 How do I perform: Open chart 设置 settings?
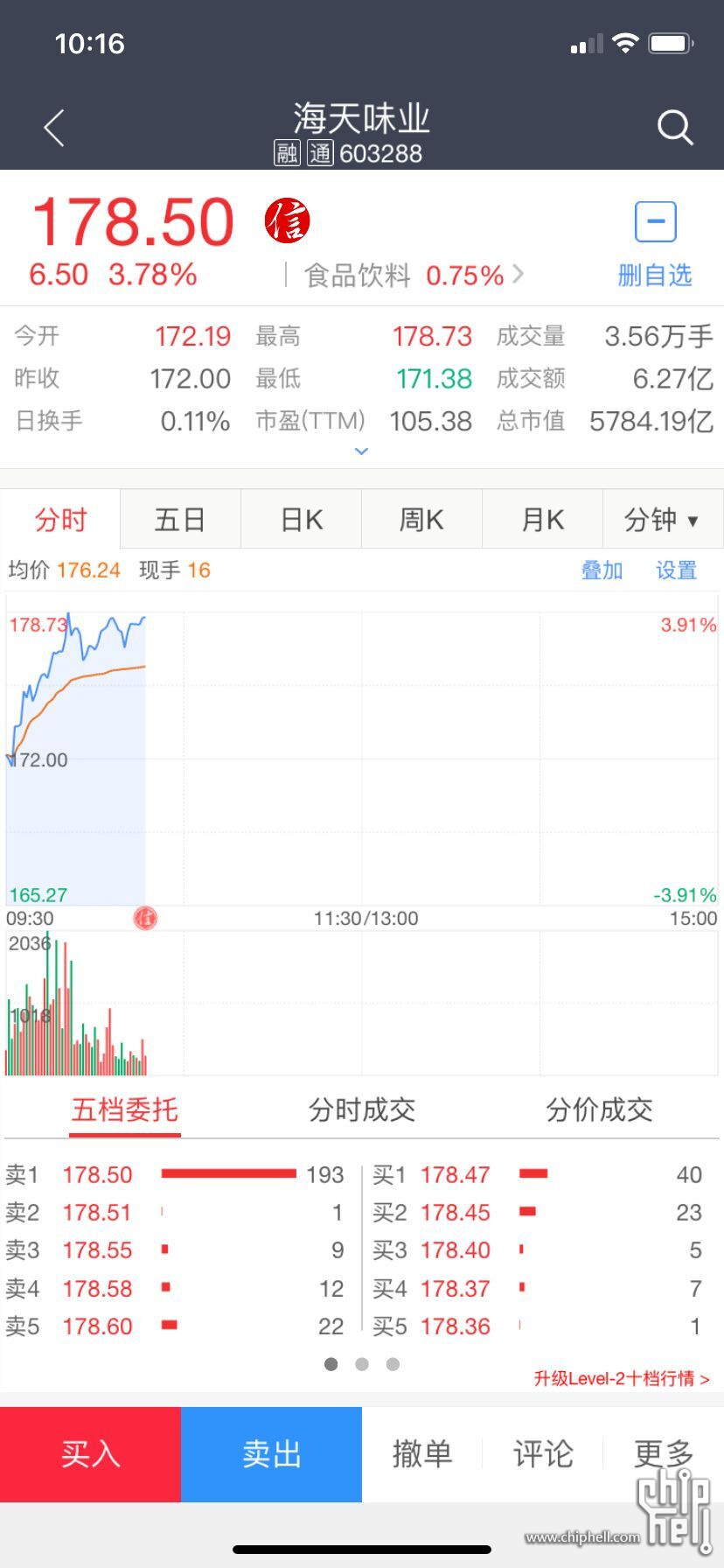(x=676, y=570)
